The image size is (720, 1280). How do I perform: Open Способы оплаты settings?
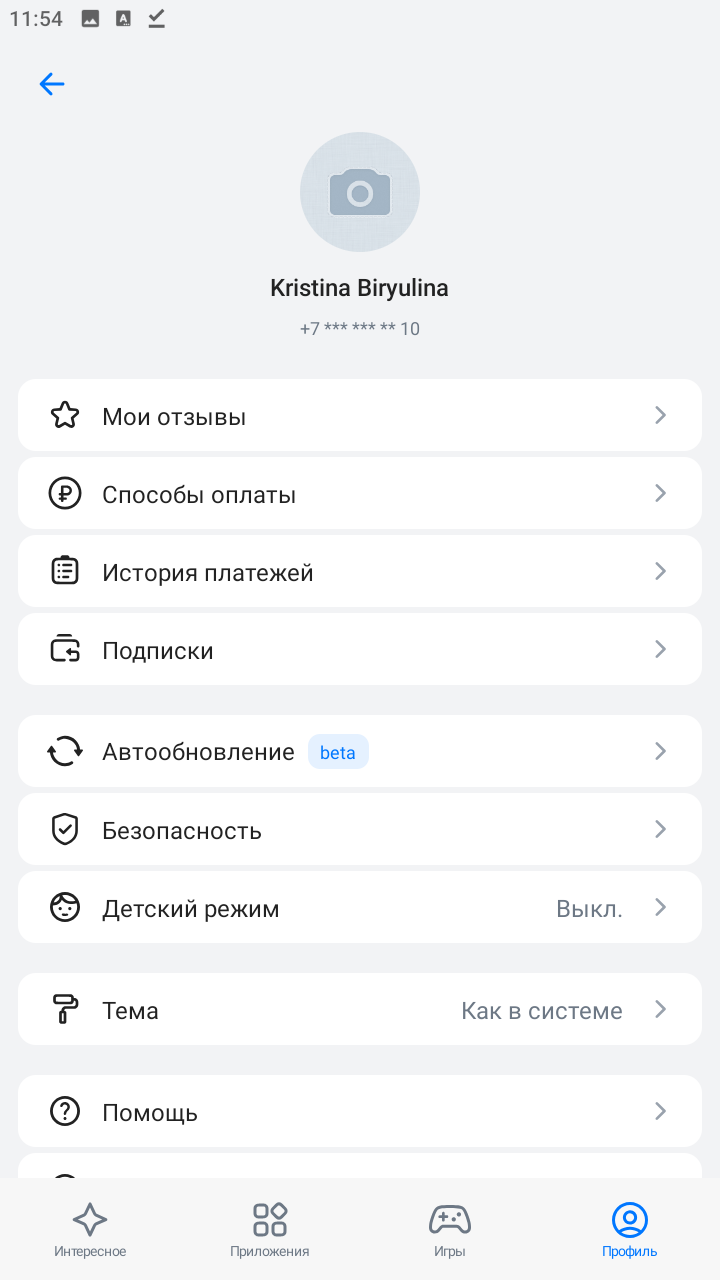coord(360,493)
